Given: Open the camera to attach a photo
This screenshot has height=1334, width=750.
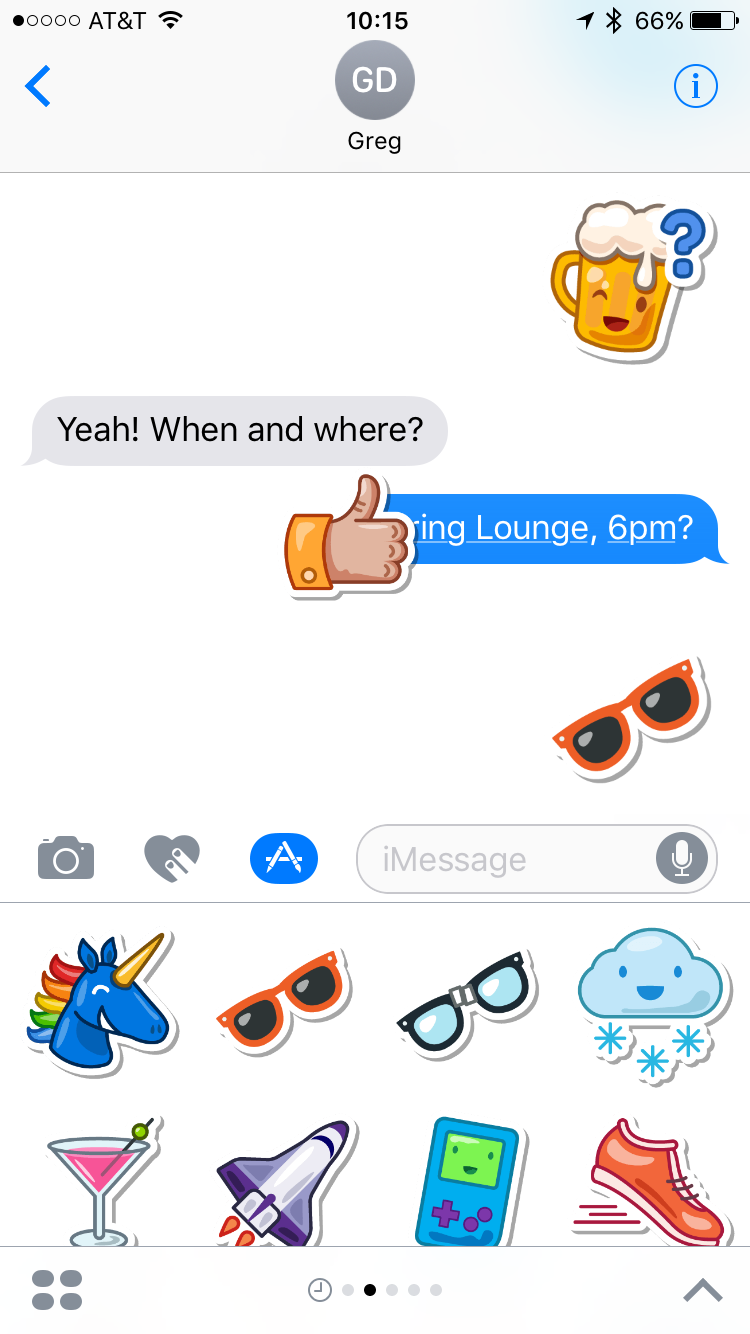Looking at the screenshot, I should [x=66, y=857].
